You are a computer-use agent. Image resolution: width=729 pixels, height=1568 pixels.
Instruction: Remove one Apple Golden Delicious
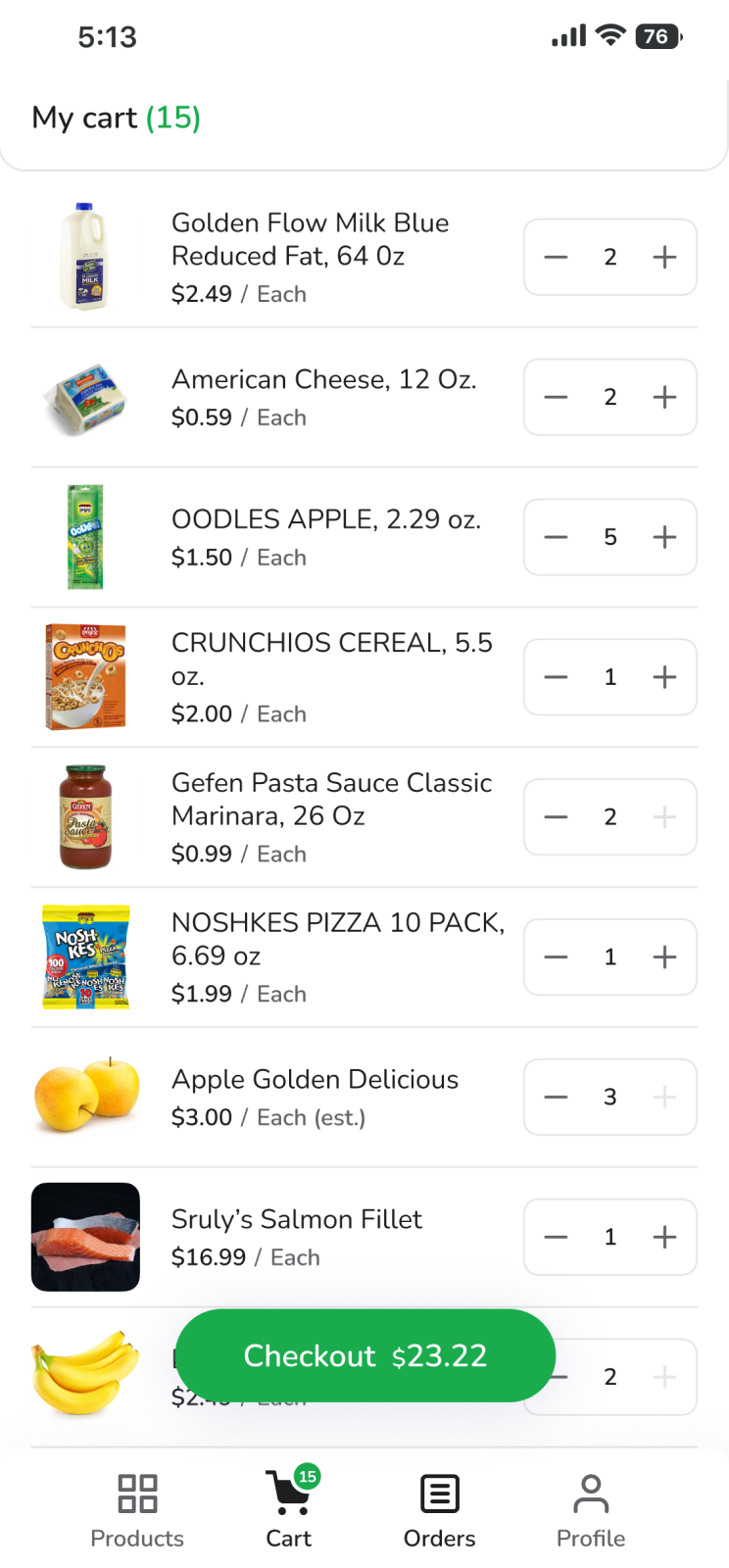(556, 1097)
